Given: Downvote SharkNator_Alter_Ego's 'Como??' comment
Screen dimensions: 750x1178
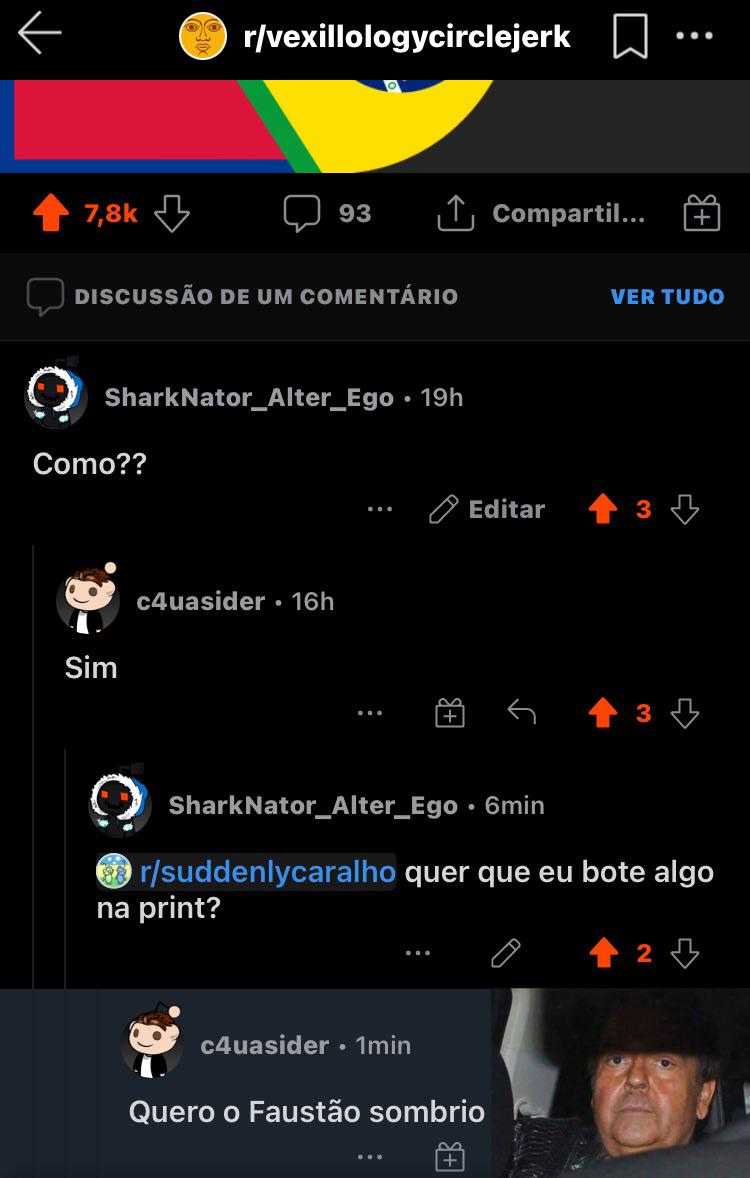Looking at the screenshot, I should [x=685, y=510].
